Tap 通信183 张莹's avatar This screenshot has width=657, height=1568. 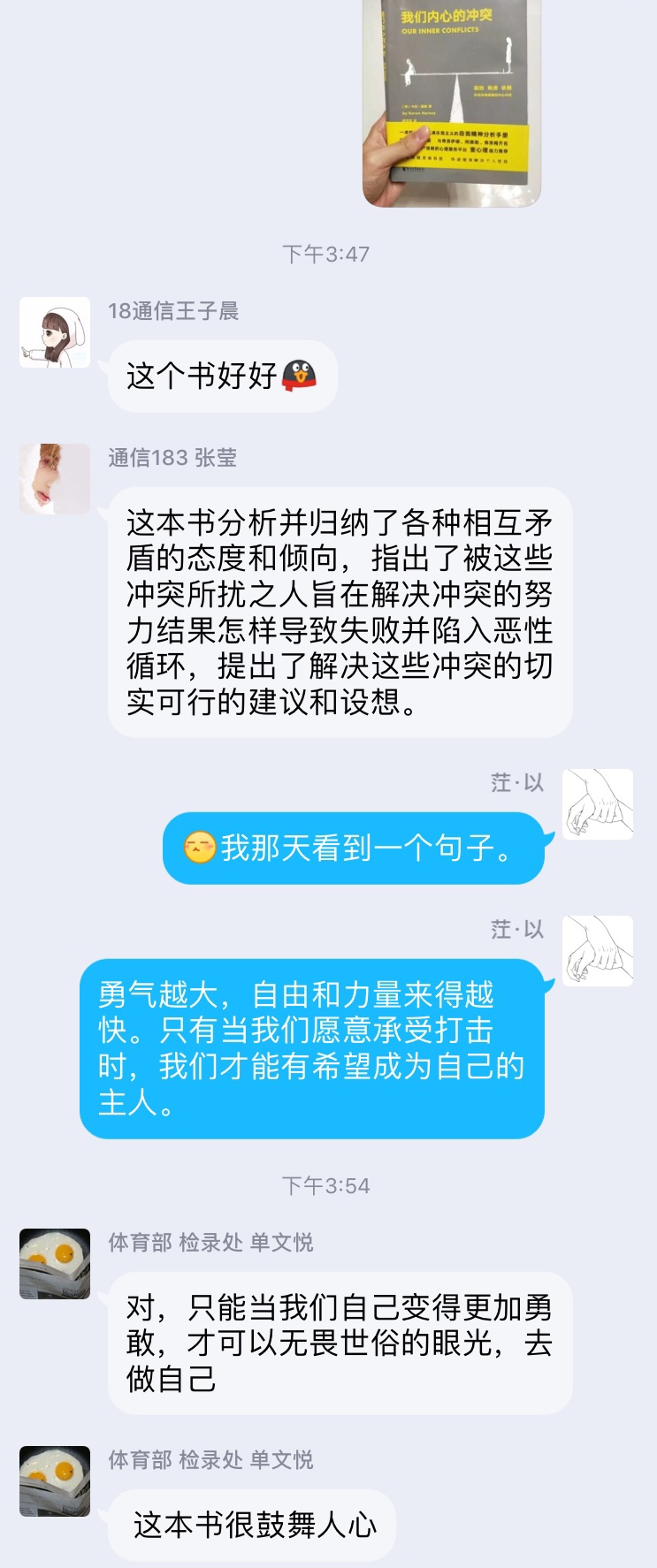pos(55,479)
